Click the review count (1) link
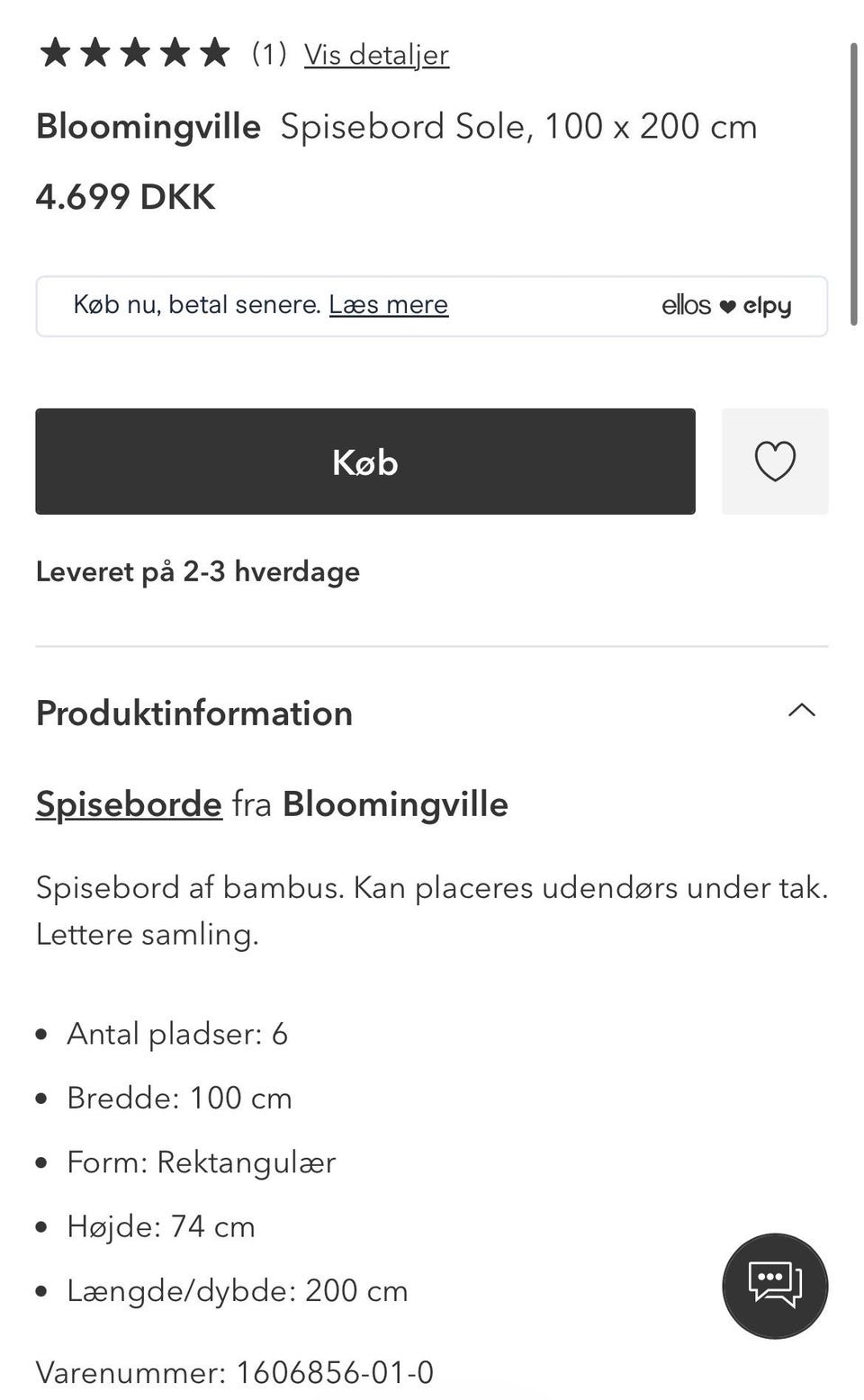The width and height of the screenshot is (864, 1400). pos(266,54)
